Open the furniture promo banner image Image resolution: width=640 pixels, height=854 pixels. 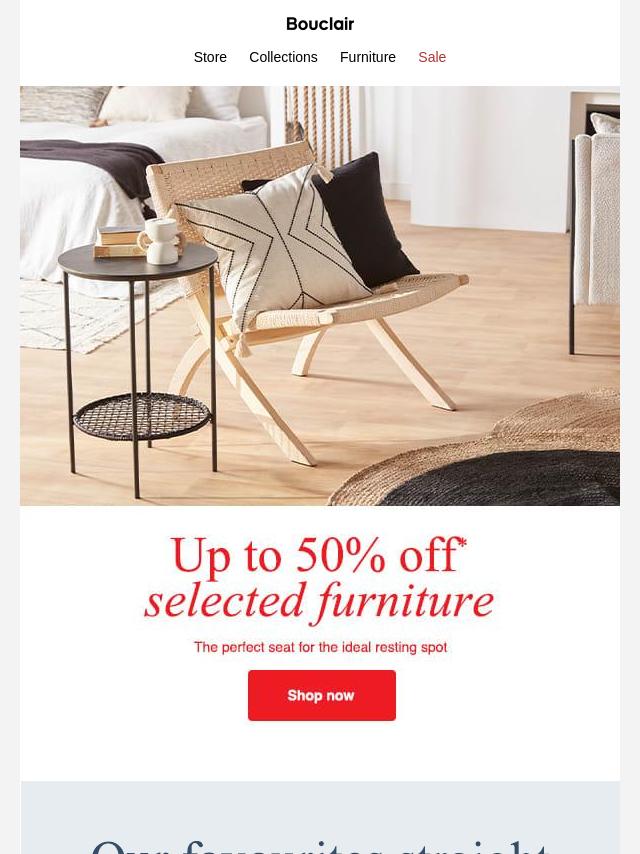coord(320,295)
